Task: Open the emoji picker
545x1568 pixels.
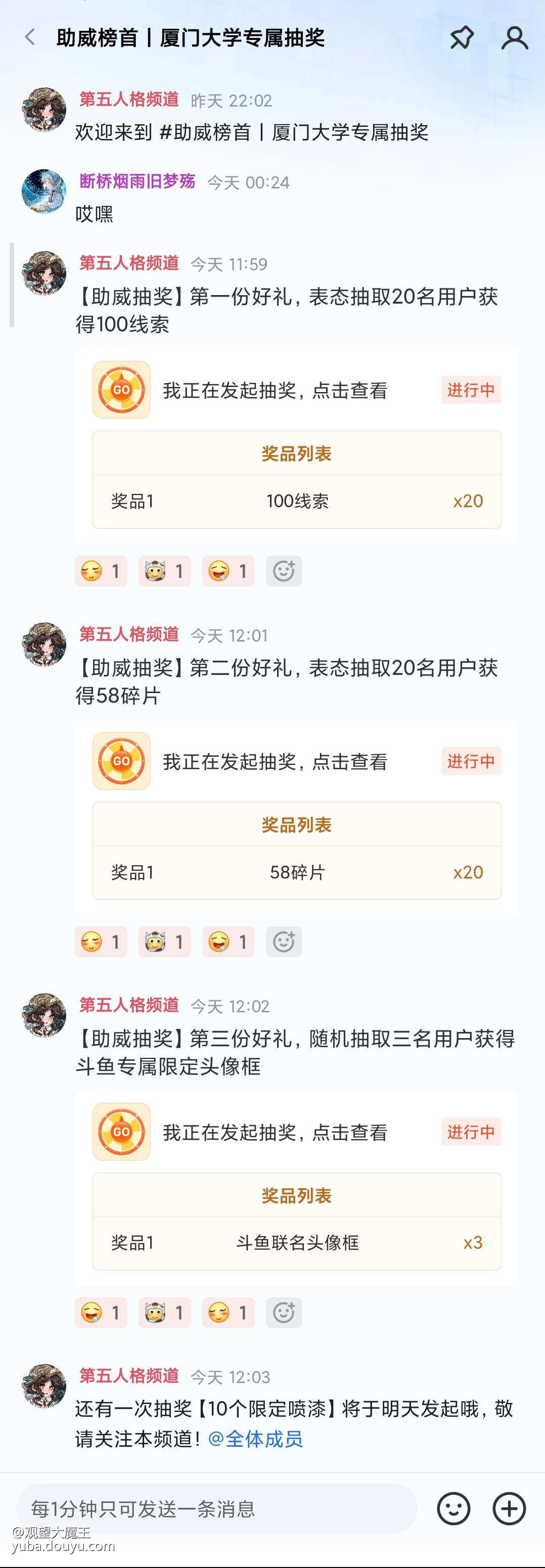Action: click(453, 1508)
